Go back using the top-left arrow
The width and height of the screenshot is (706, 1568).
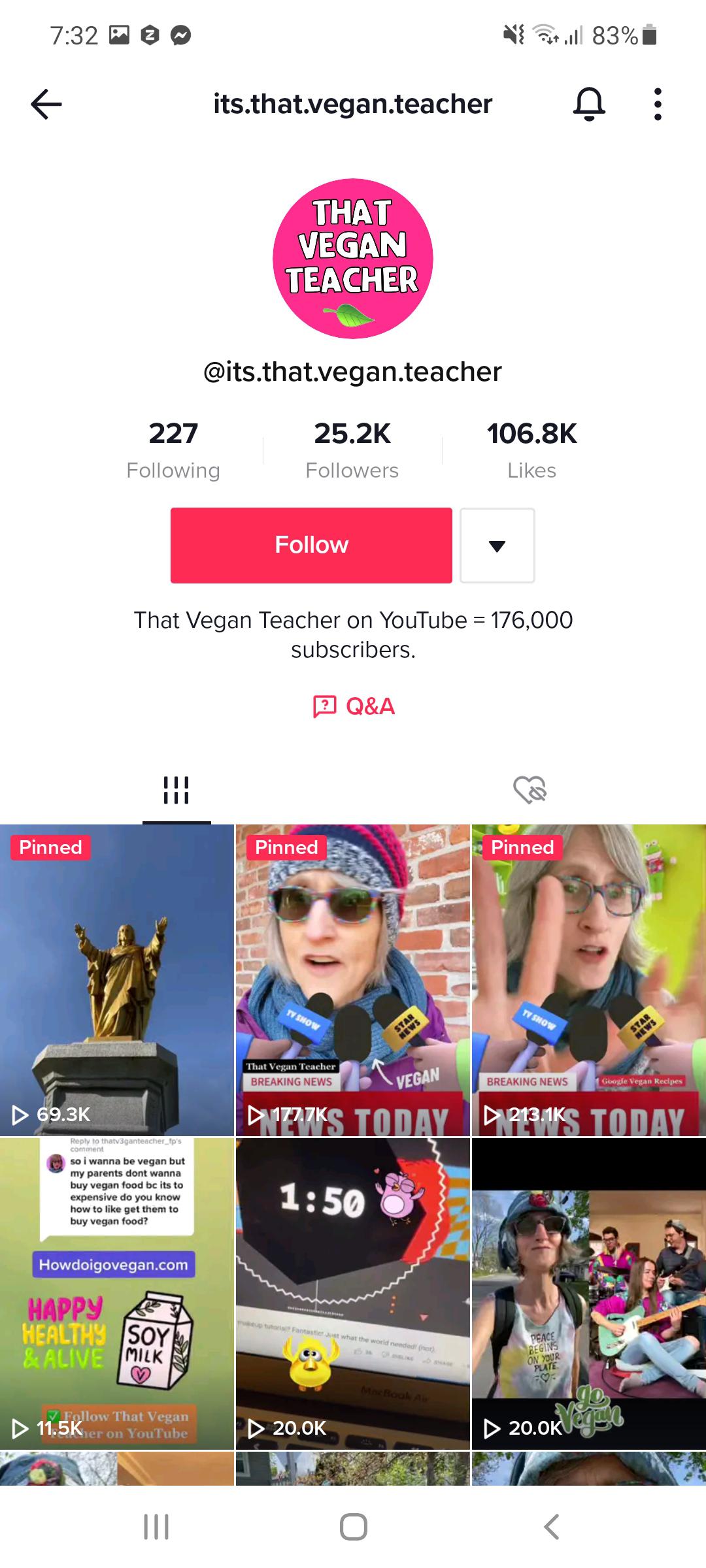[x=46, y=104]
